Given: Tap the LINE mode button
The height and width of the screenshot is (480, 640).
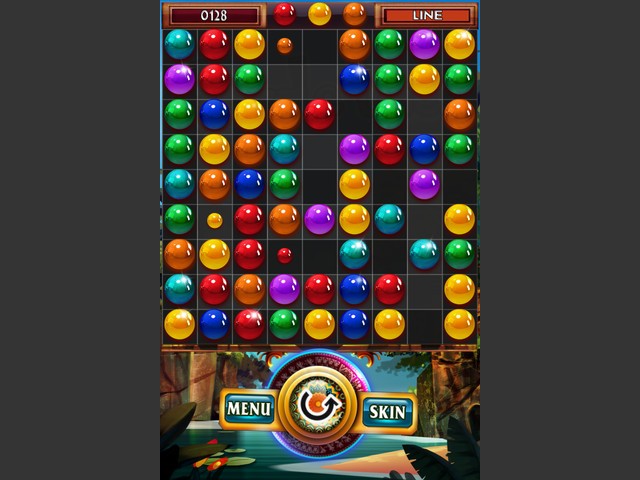Looking at the screenshot, I should (427, 16).
